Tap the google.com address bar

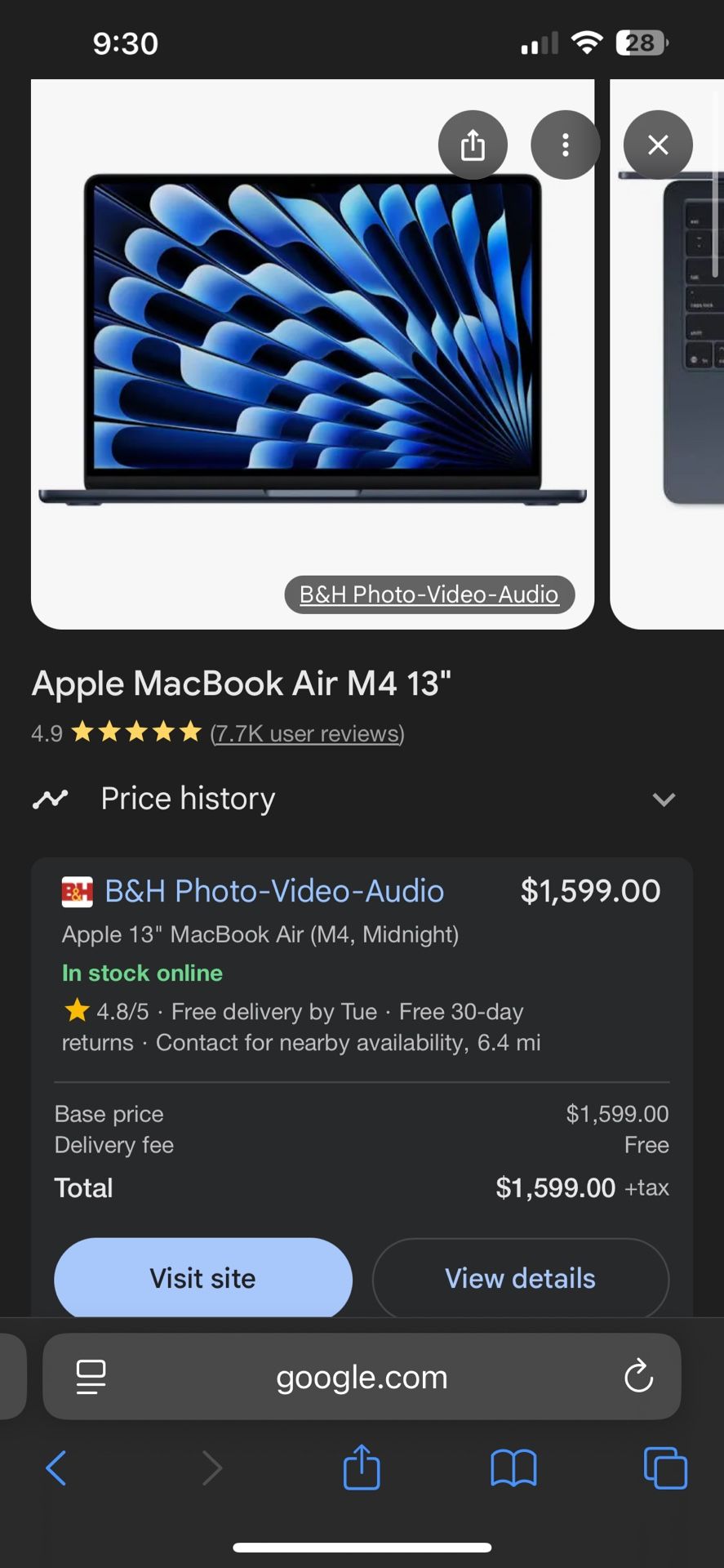[x=362, y=1377]
